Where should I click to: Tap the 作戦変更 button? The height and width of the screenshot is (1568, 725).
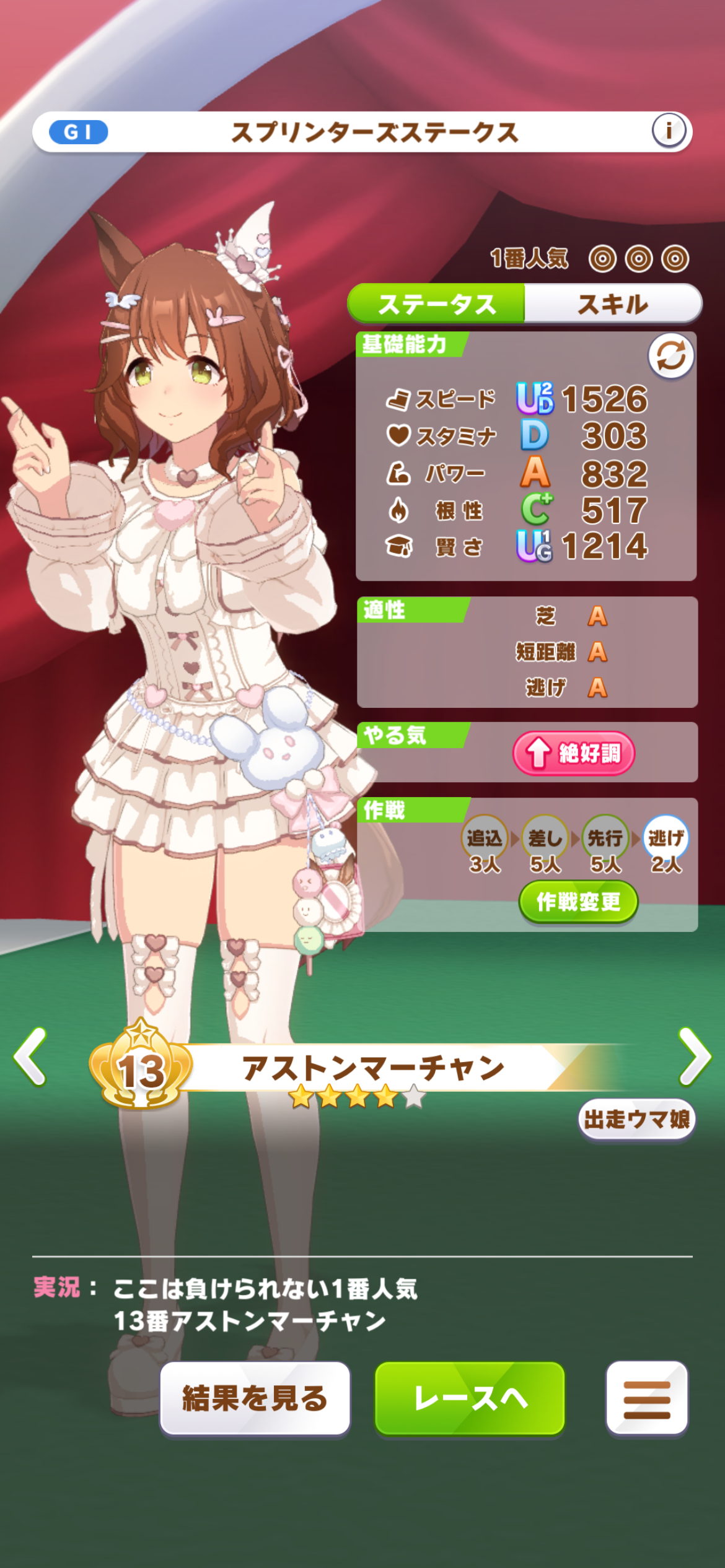pos(578,902)
